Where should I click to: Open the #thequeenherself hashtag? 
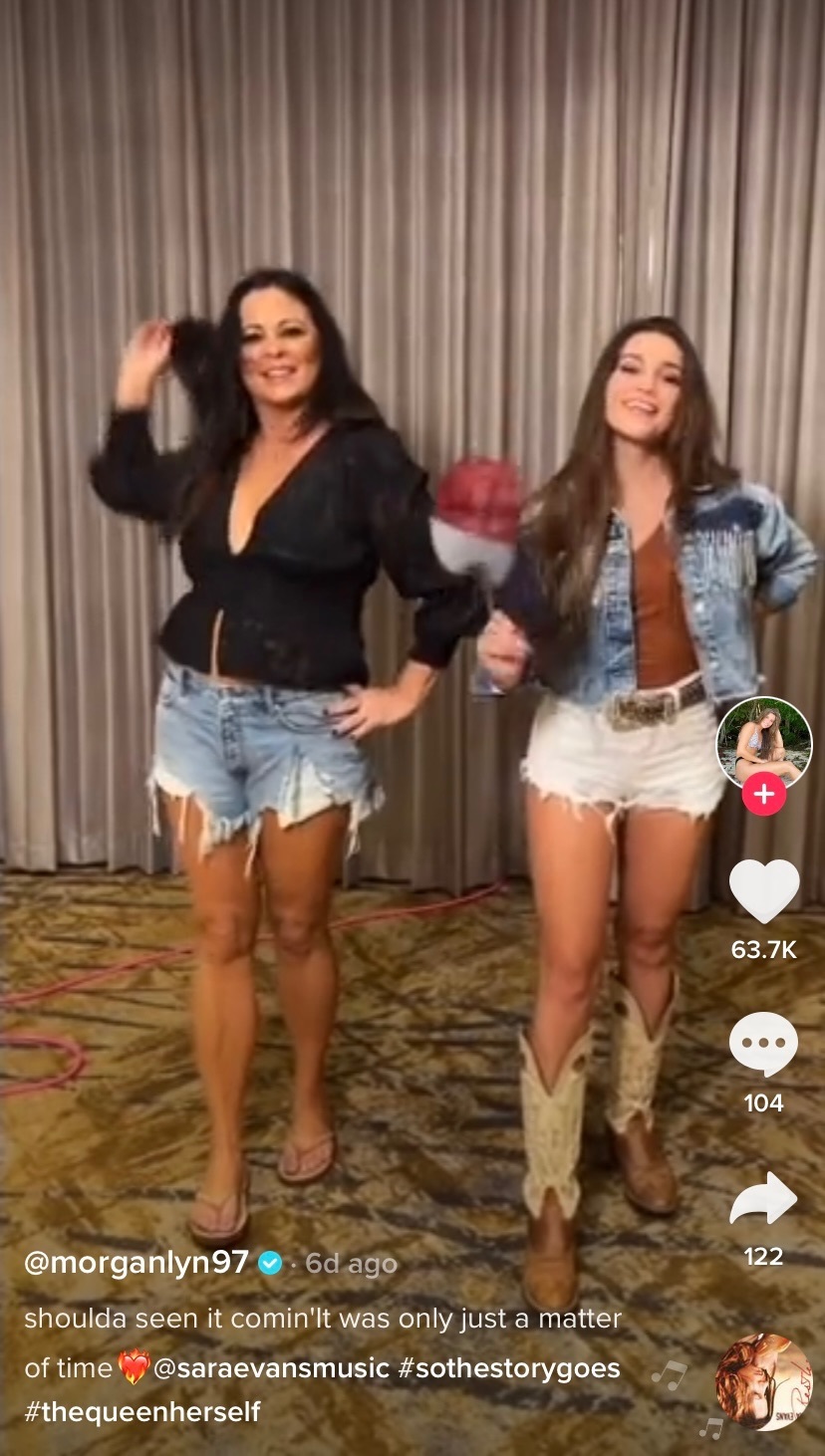(142, 1412)
